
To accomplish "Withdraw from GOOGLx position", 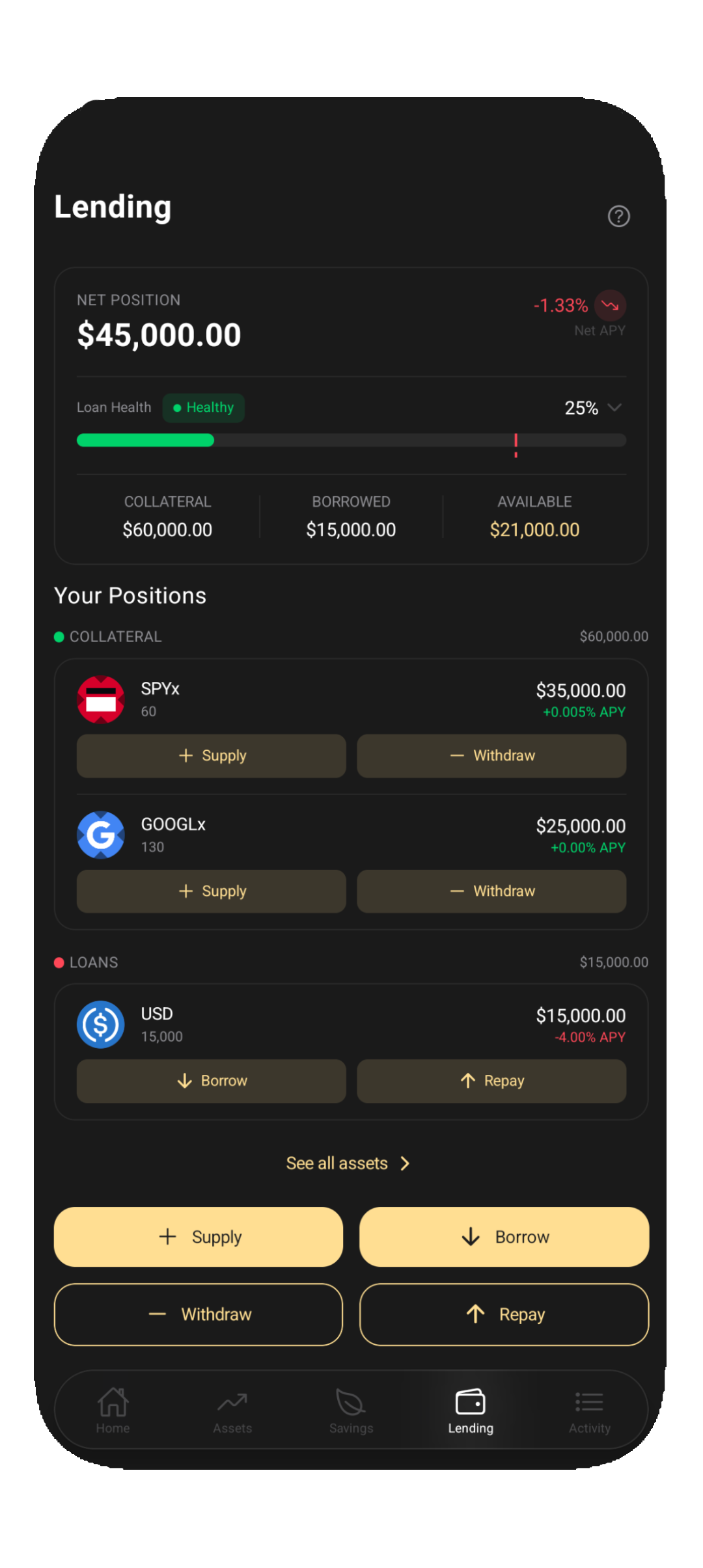I will coord(491,891).
